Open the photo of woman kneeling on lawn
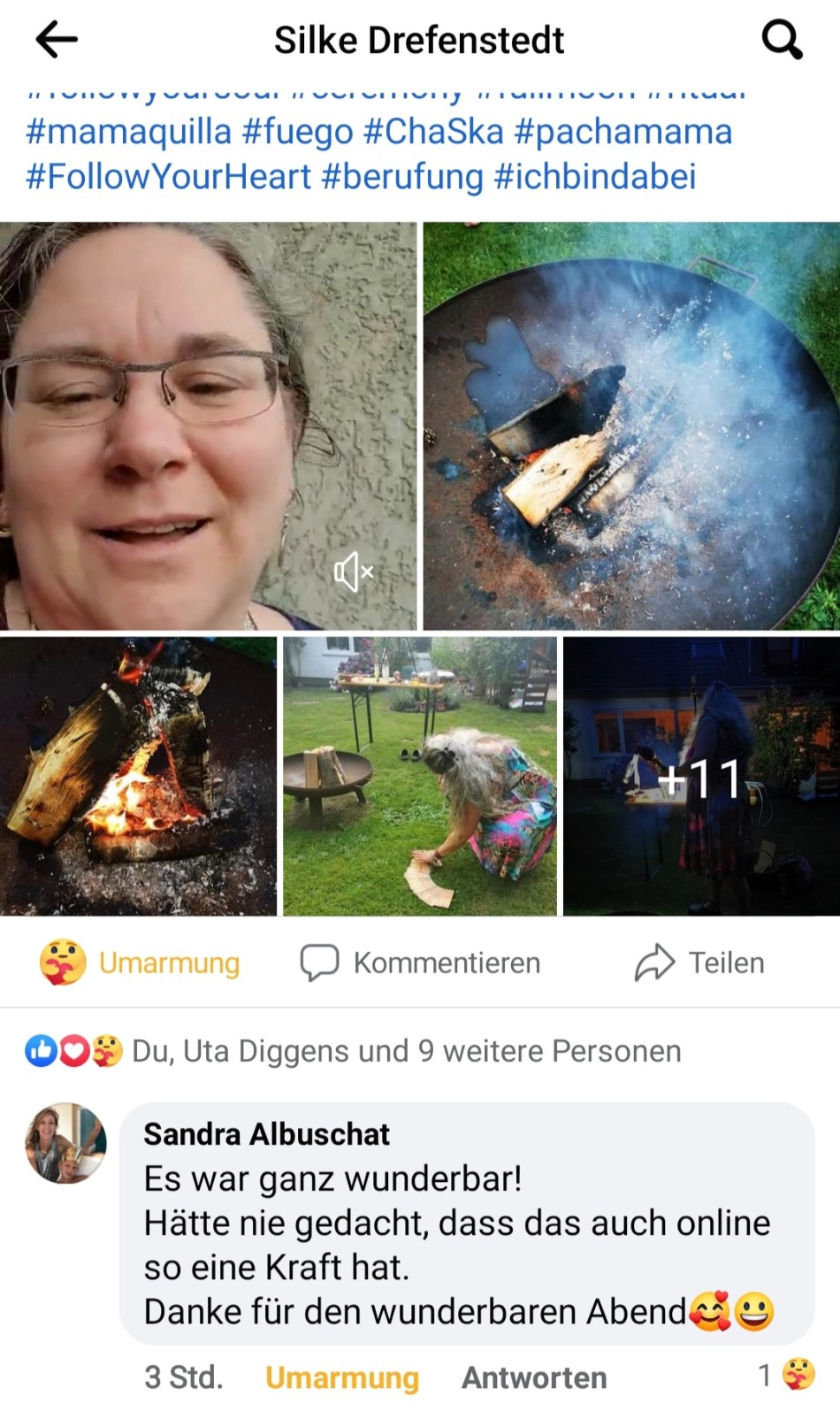Image resolution: width=840 pixels, height=1427 pixels. click(419, 776)
